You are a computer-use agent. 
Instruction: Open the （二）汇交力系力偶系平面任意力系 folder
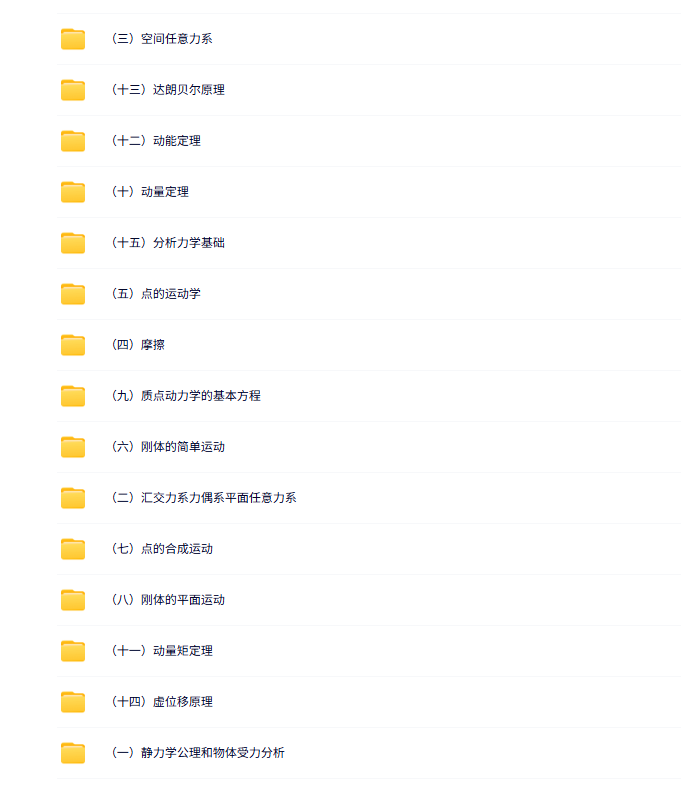click(203, 498)
